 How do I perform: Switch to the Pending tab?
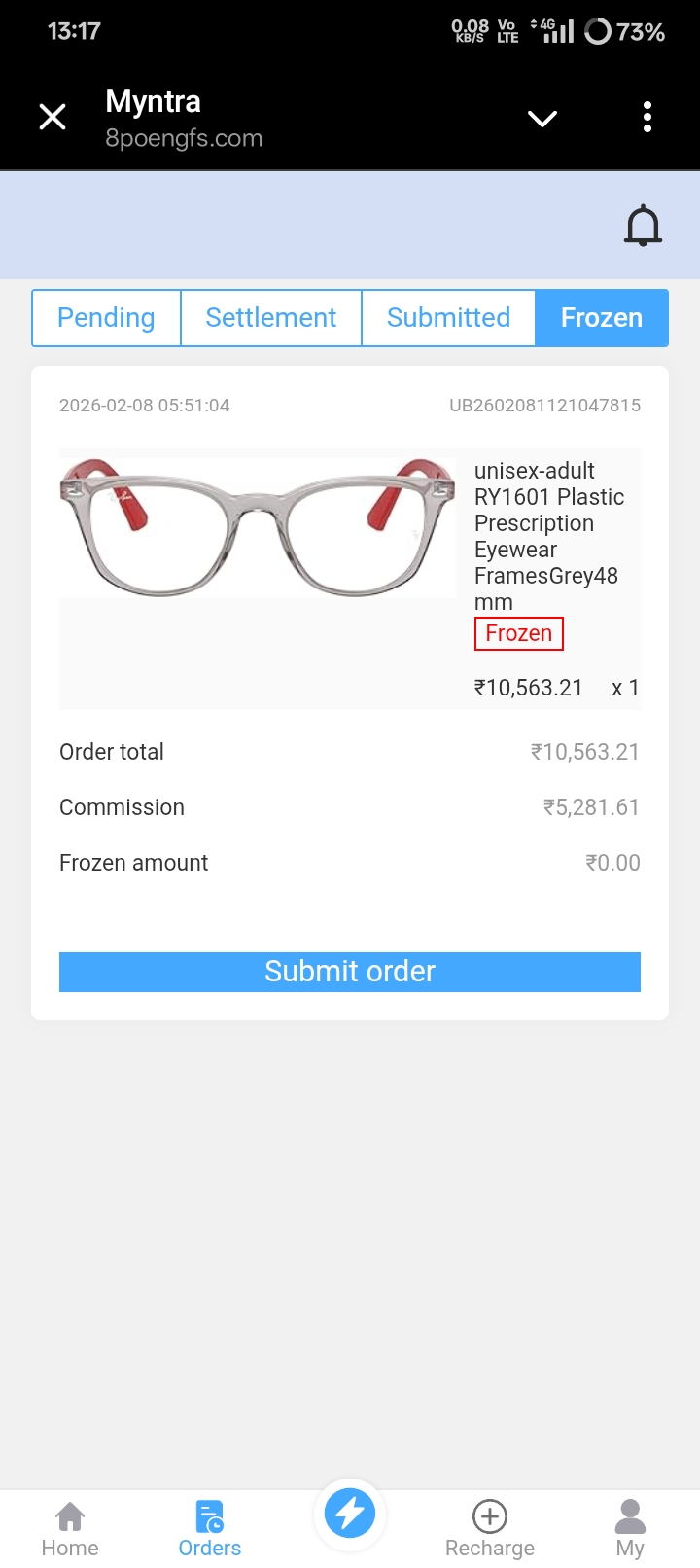[x=106, y=318]
